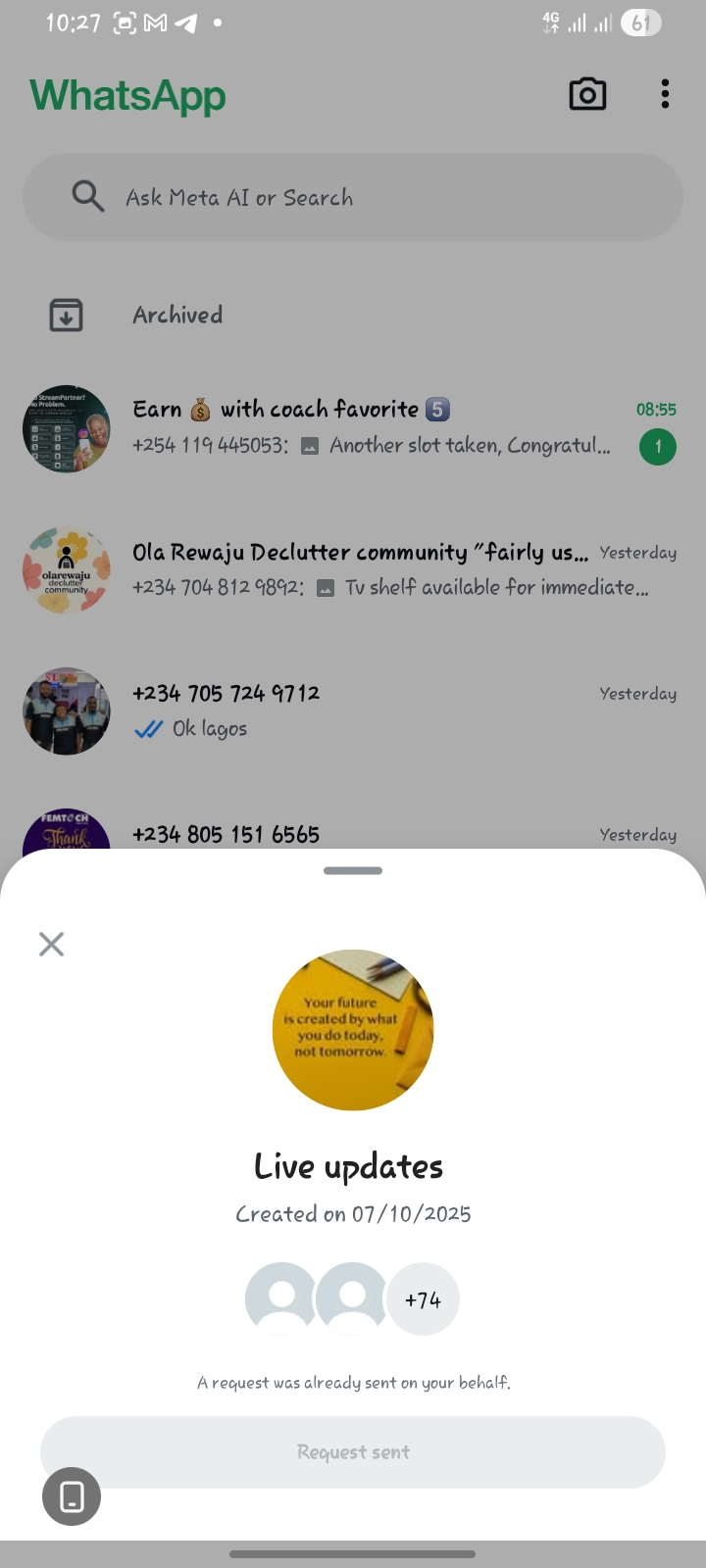Tap the bottom sheet drag handle
The image size is (706, 1568).
click(x=353, y=870)
